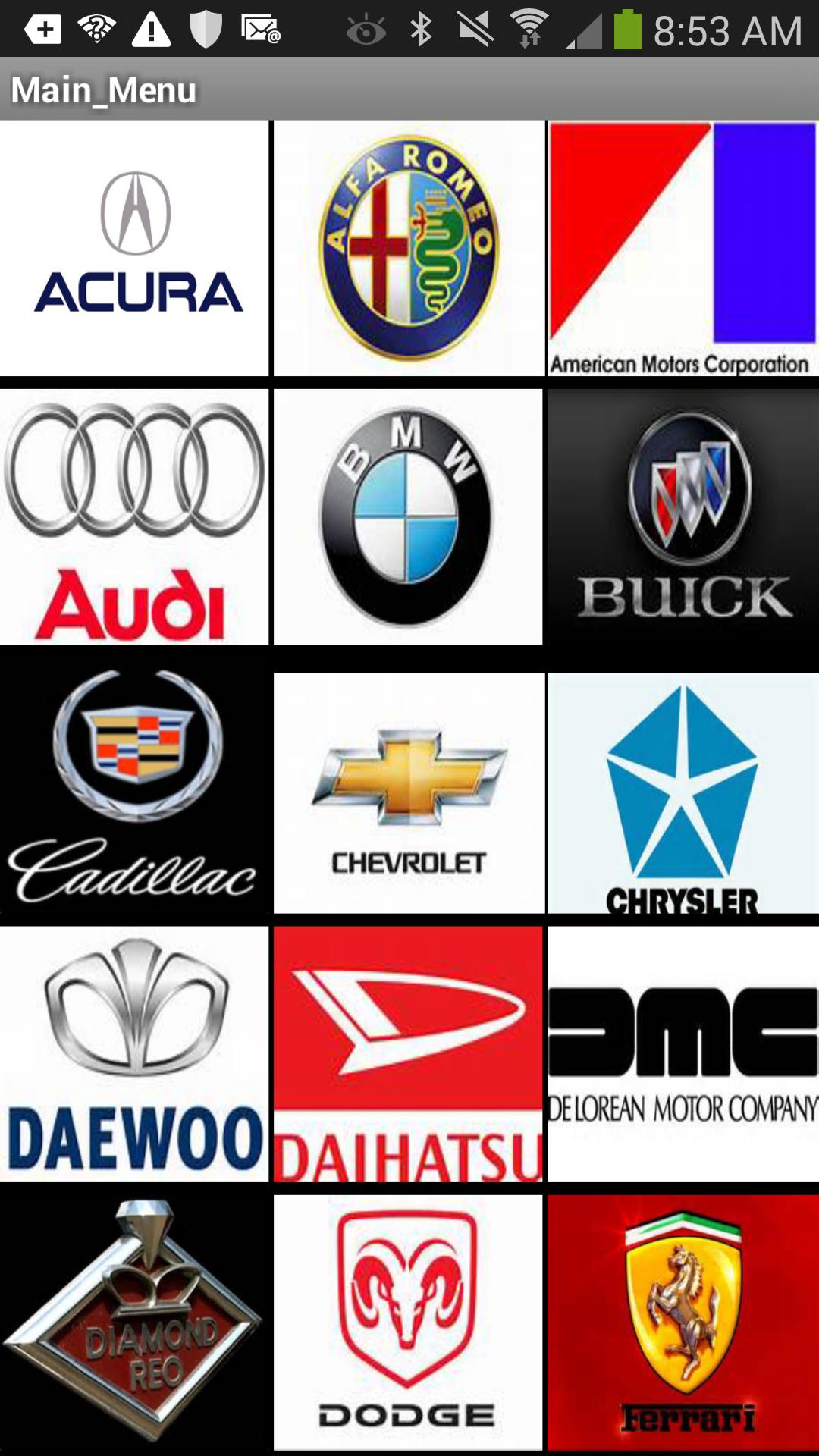Viewport: 819px width, 1456px height.
Task: Tap the BMW logo tile
Action: coord(408,517)
